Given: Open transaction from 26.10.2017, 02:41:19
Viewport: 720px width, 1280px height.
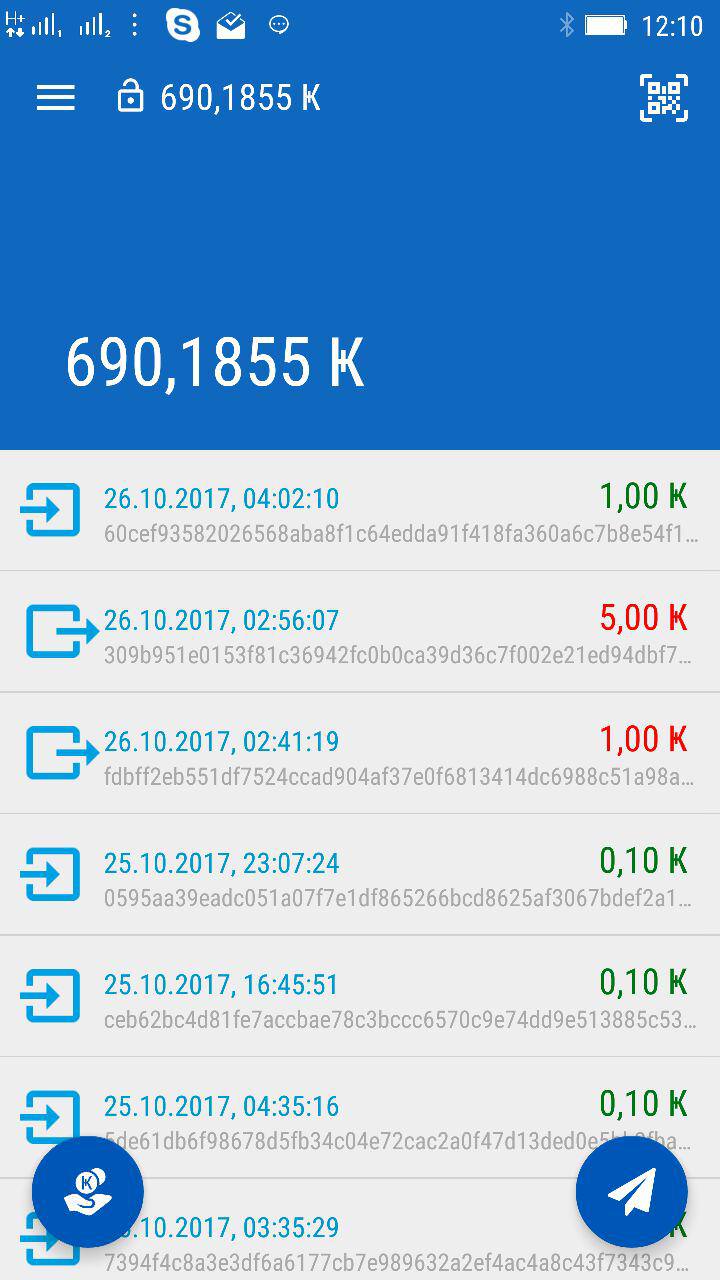Looking at the screenshot, I should tap(360, 753).
